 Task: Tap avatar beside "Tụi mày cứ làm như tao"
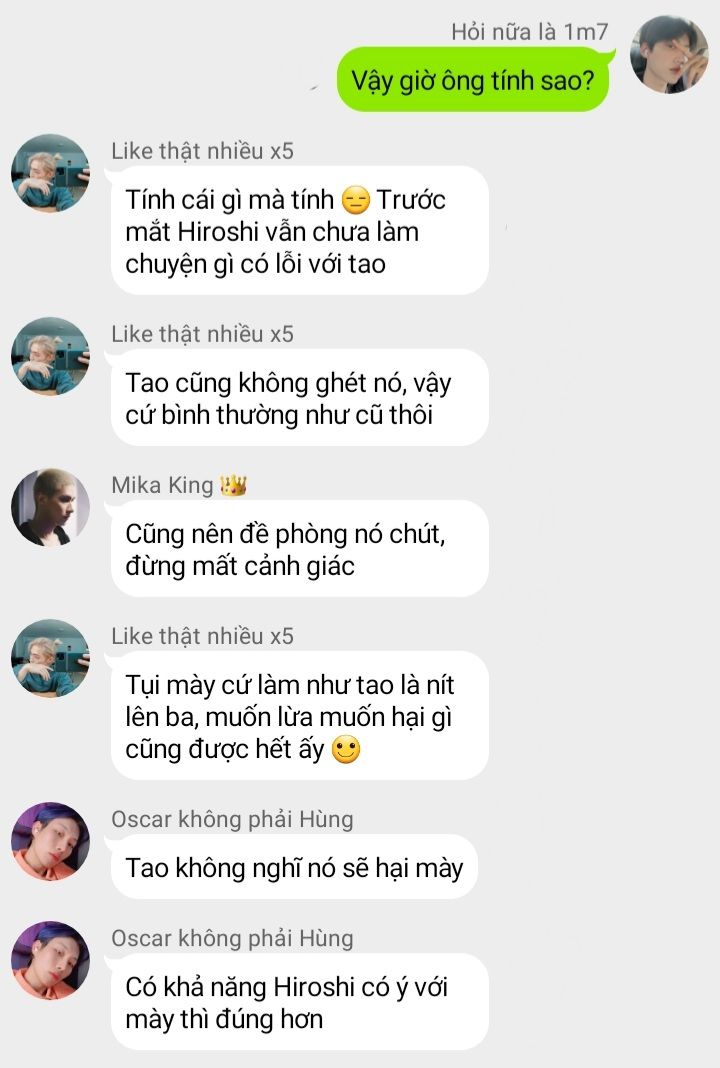[x=50, y=658]
